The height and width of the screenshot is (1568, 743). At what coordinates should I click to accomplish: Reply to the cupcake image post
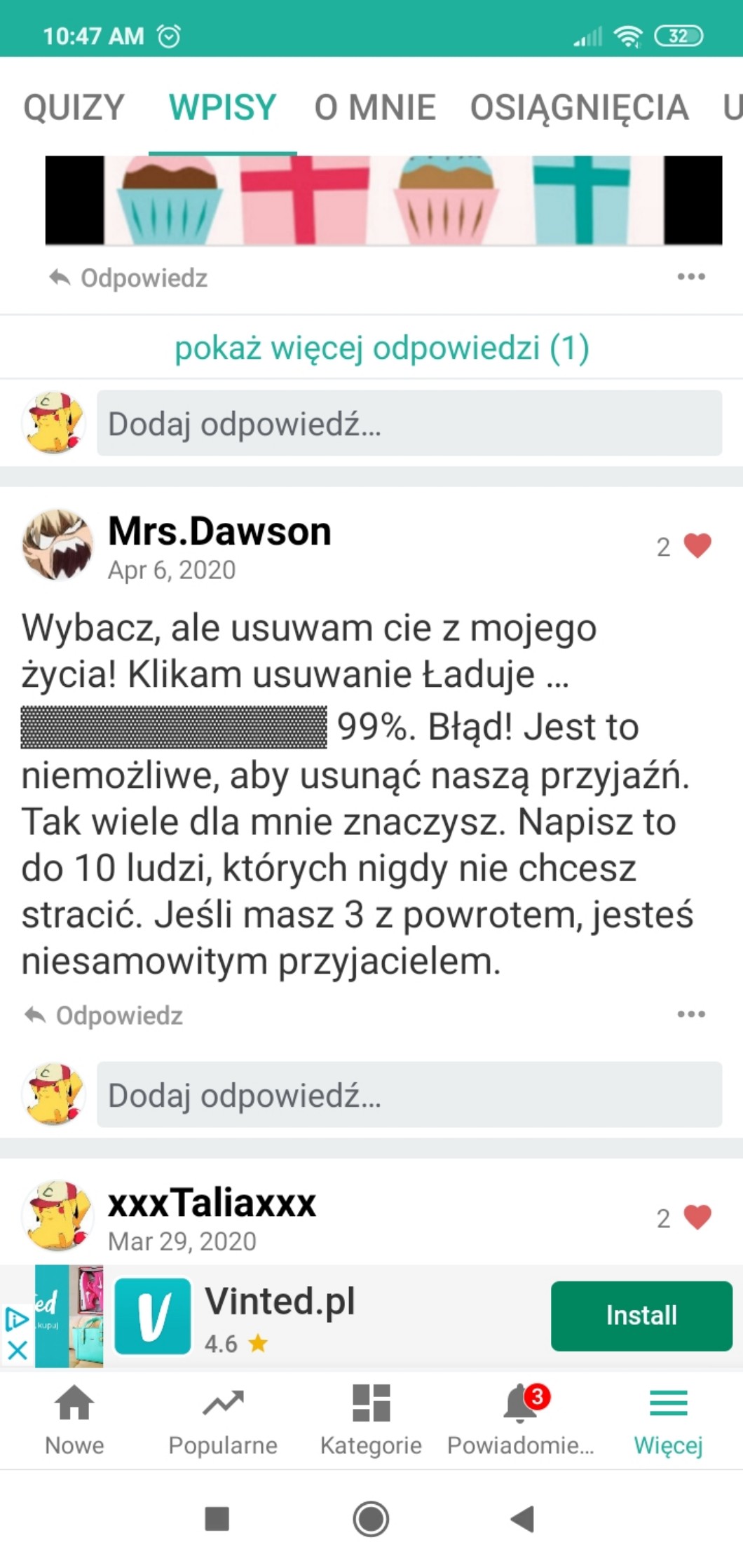tap(129, 278)
